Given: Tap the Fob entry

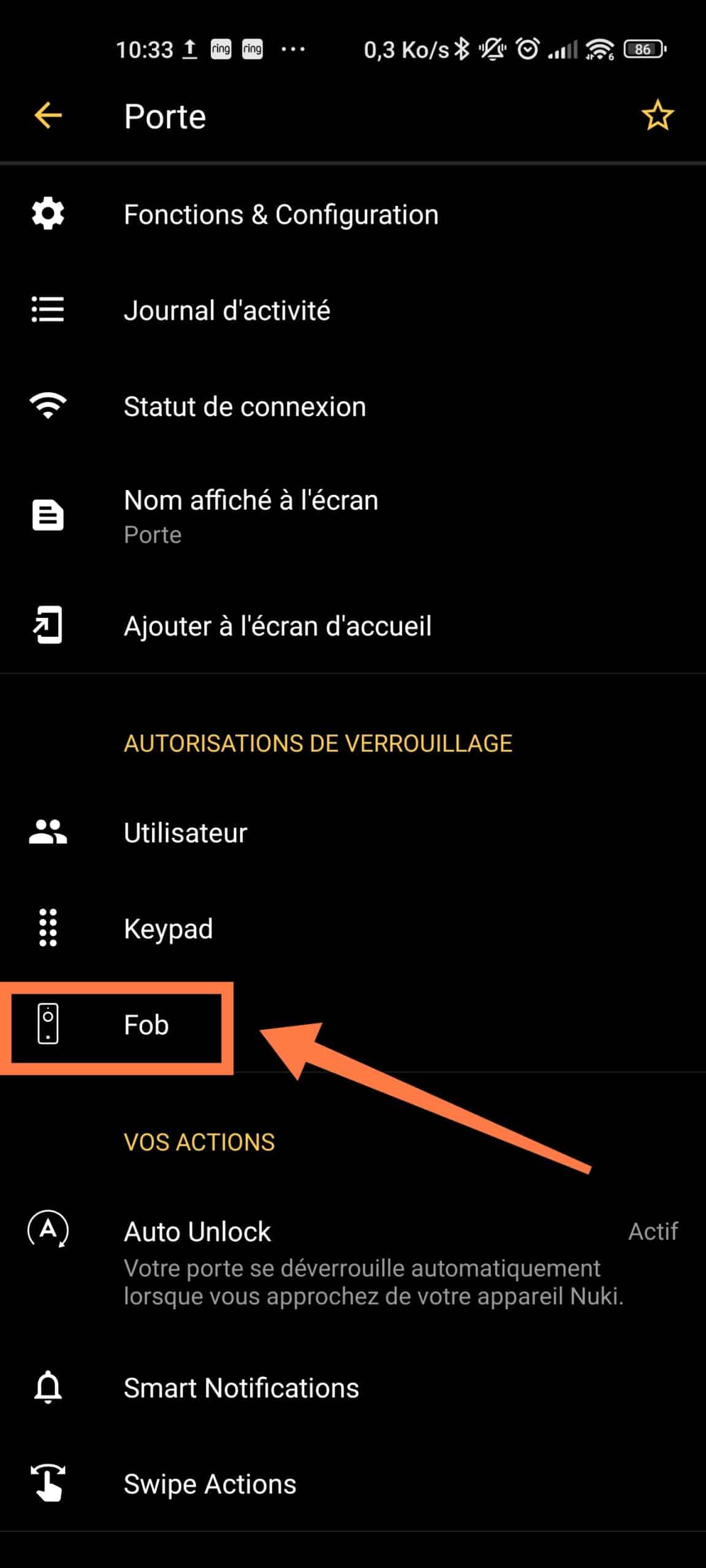Looking at the screenshot, I should [353, 1024].
